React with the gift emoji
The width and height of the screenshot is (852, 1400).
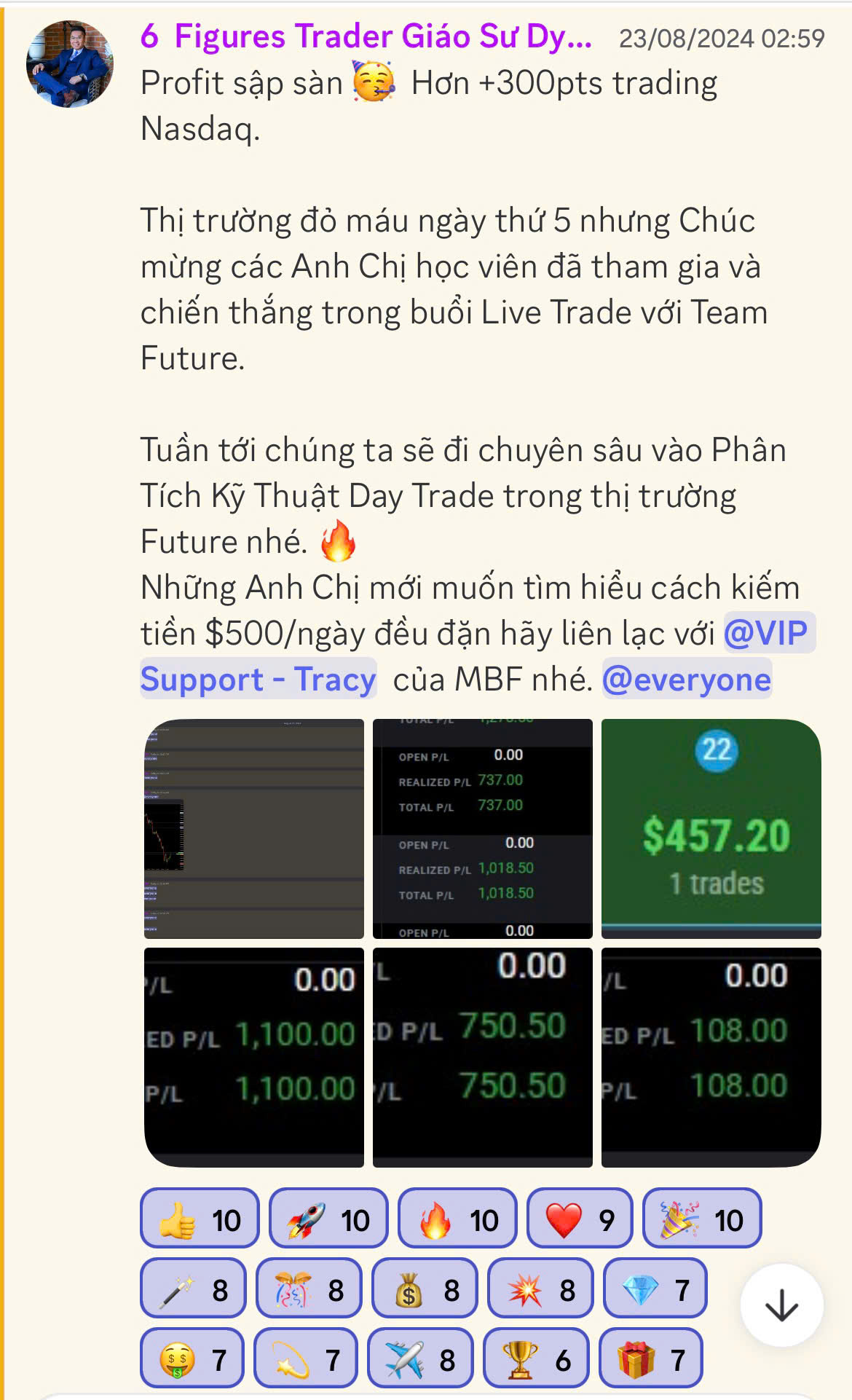pyautogui.click(x=650, y=1360)
